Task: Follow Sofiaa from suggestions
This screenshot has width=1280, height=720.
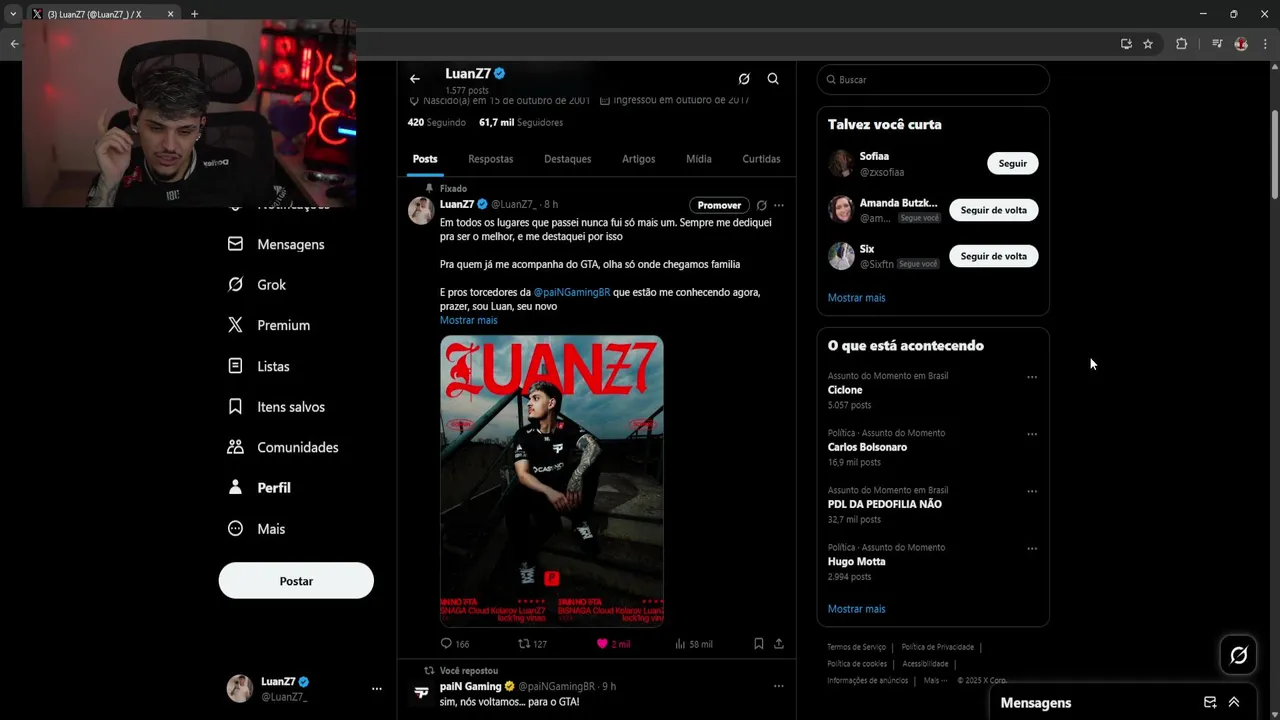Action: point(1012,163)
